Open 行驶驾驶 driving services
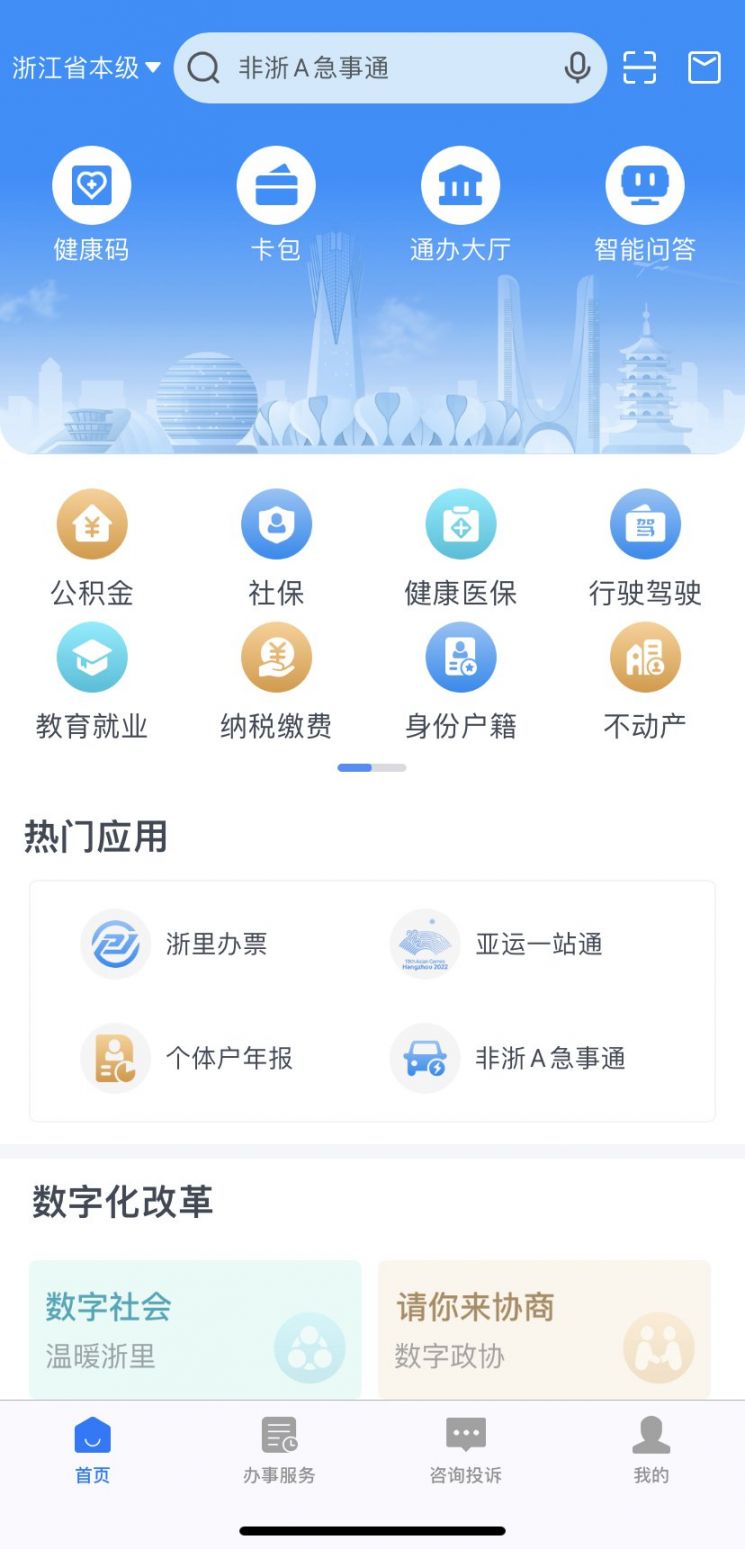The width and height of the screenshot is (745, 1549). pyautogui.click(x=645, y=549)
